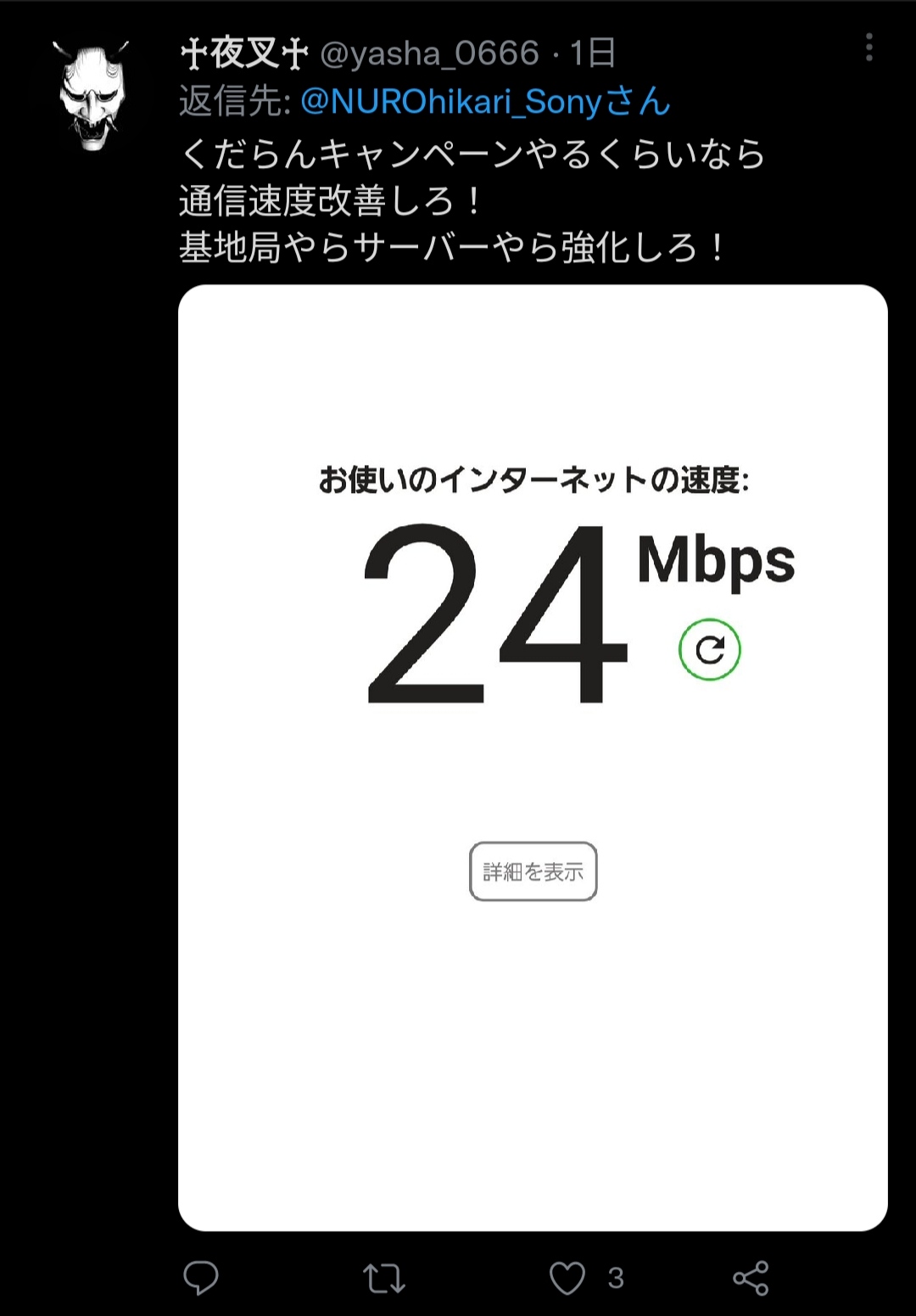Reply to this tweet
The width and height of the screenshot is (916, 1316).
click(201, 1278)
